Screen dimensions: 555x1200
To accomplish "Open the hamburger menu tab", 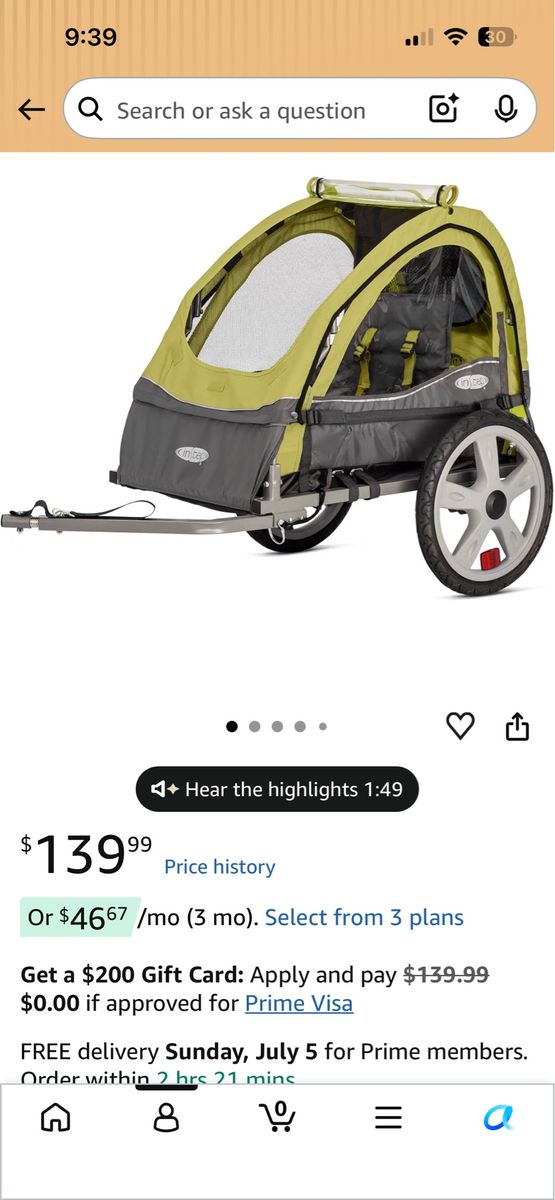I will (388, 1117).
